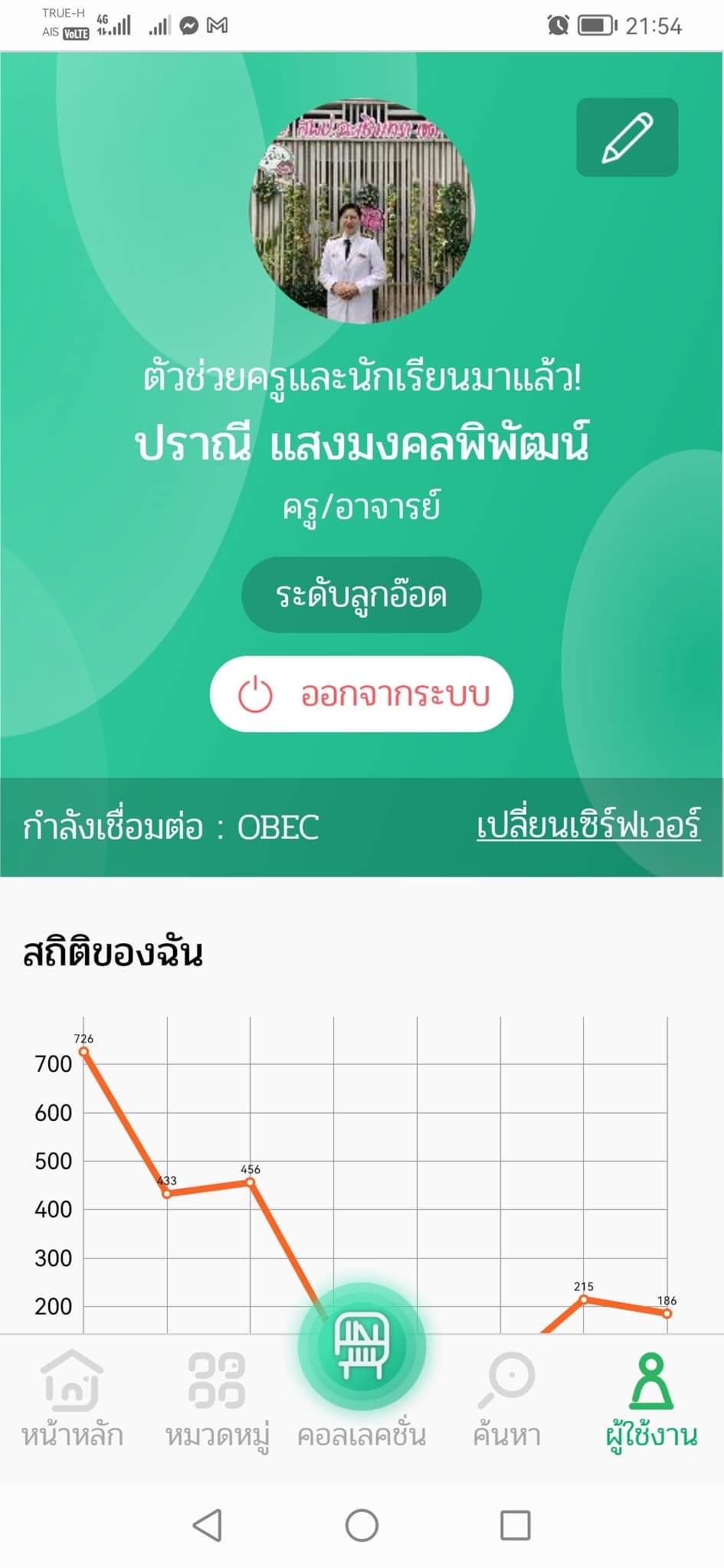Switch to the ค้นหา search tab
Screen dimensions: 724x1568
click(506, 1398)
